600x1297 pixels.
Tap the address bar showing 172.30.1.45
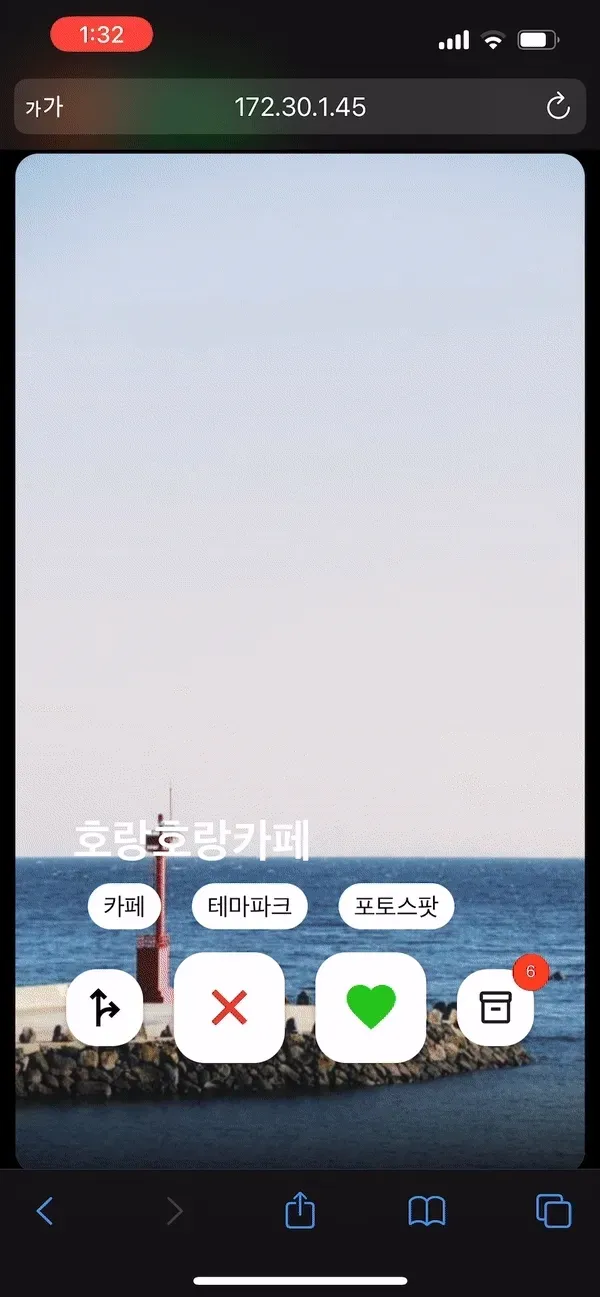[300, 106]
